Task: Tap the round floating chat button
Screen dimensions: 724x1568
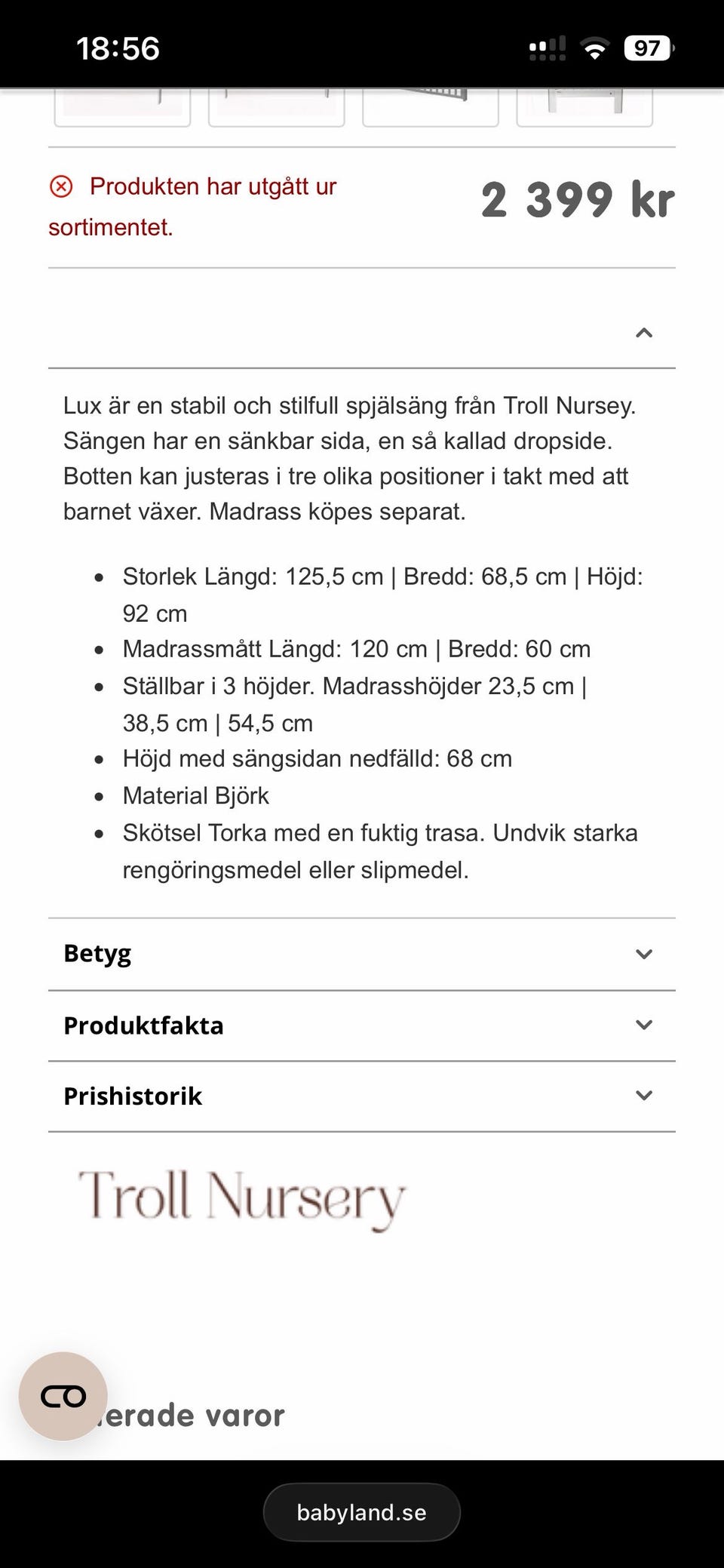Action: (63, 1397)
